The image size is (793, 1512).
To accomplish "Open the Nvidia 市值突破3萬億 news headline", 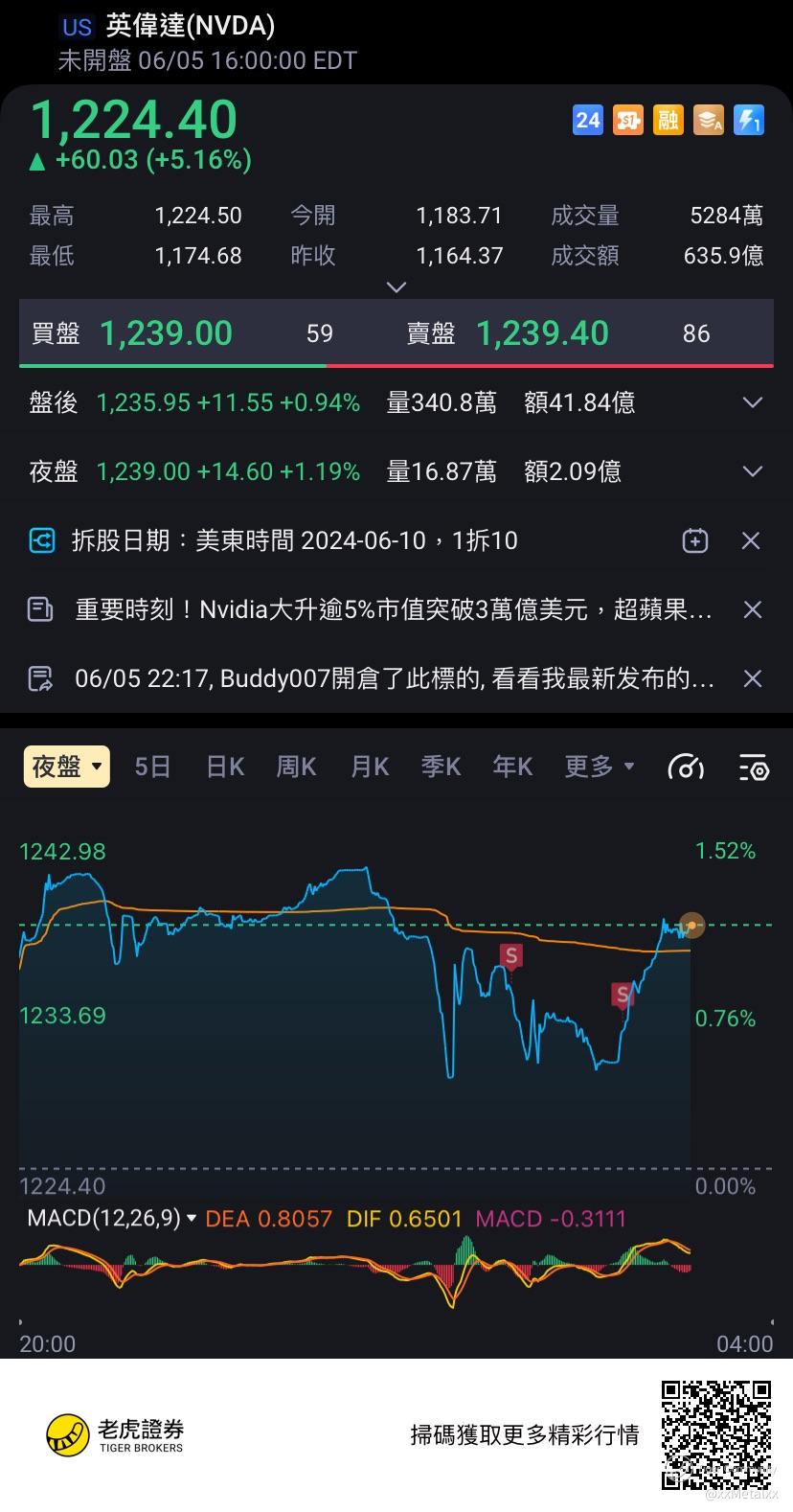I will click(393, 609).
